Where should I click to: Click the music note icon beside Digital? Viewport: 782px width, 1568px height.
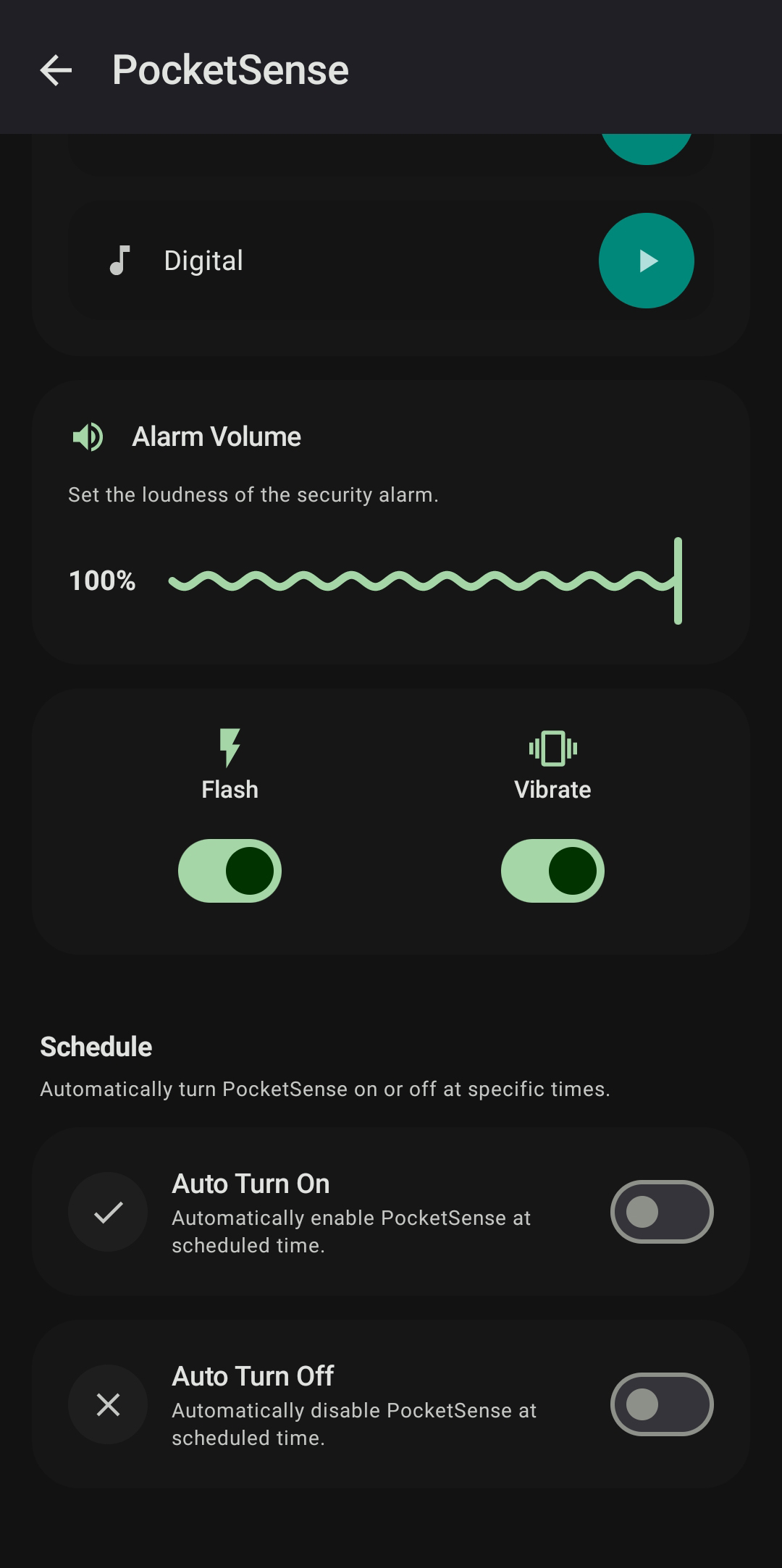[x=120, y=261]
